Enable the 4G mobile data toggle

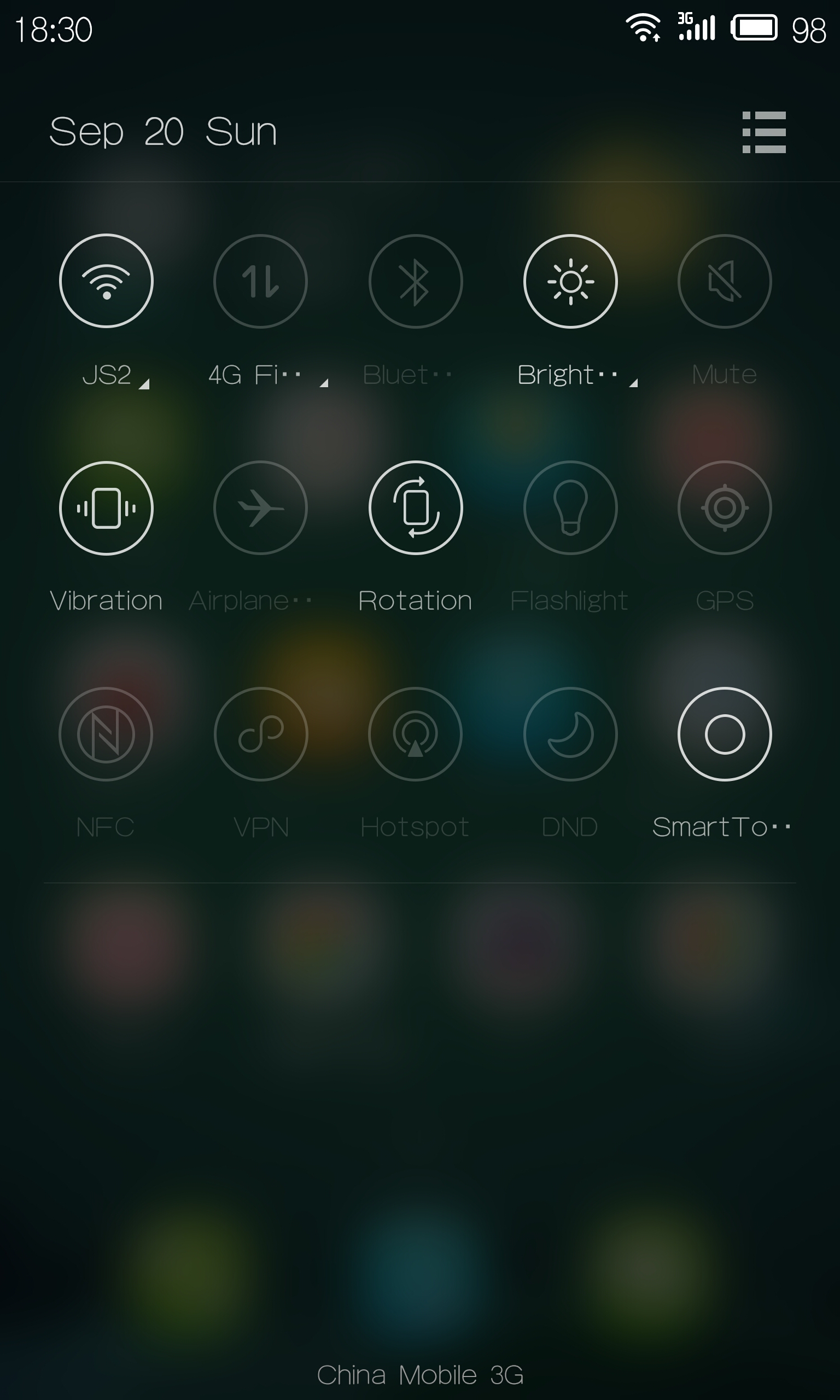[x=260, y=281]
